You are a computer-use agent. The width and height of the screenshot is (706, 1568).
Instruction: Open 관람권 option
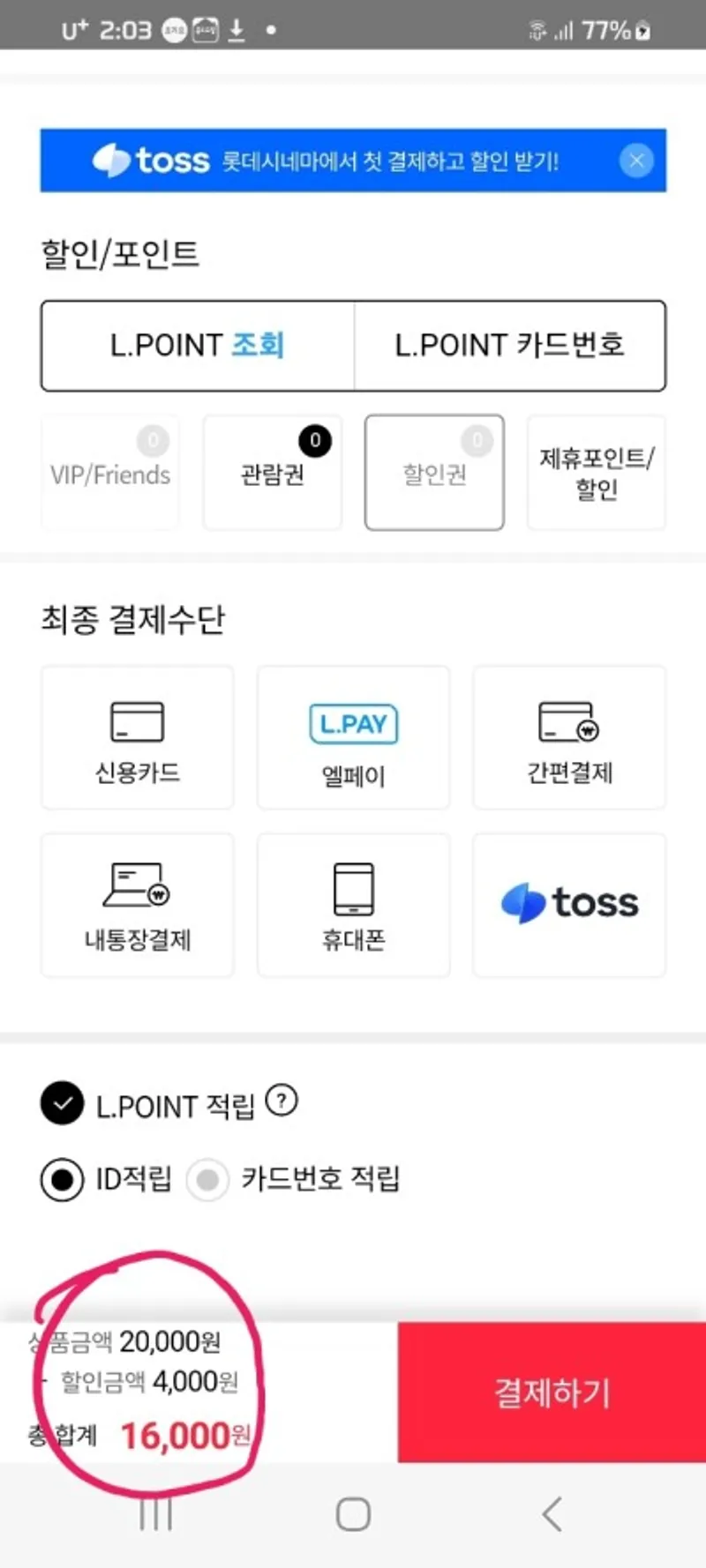pos(273,473)
